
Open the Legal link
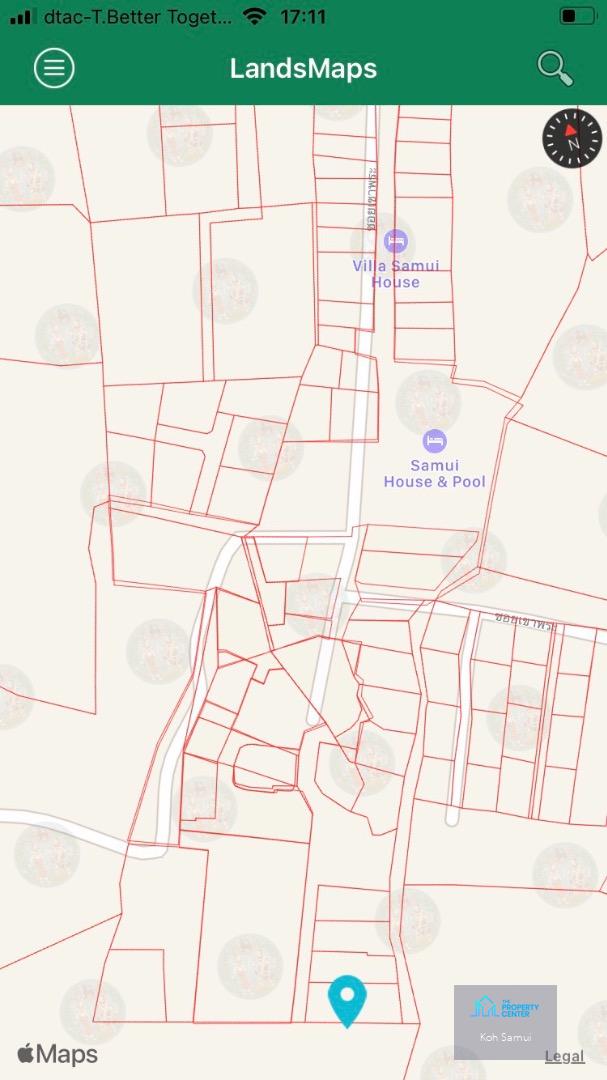(564, 1056)
